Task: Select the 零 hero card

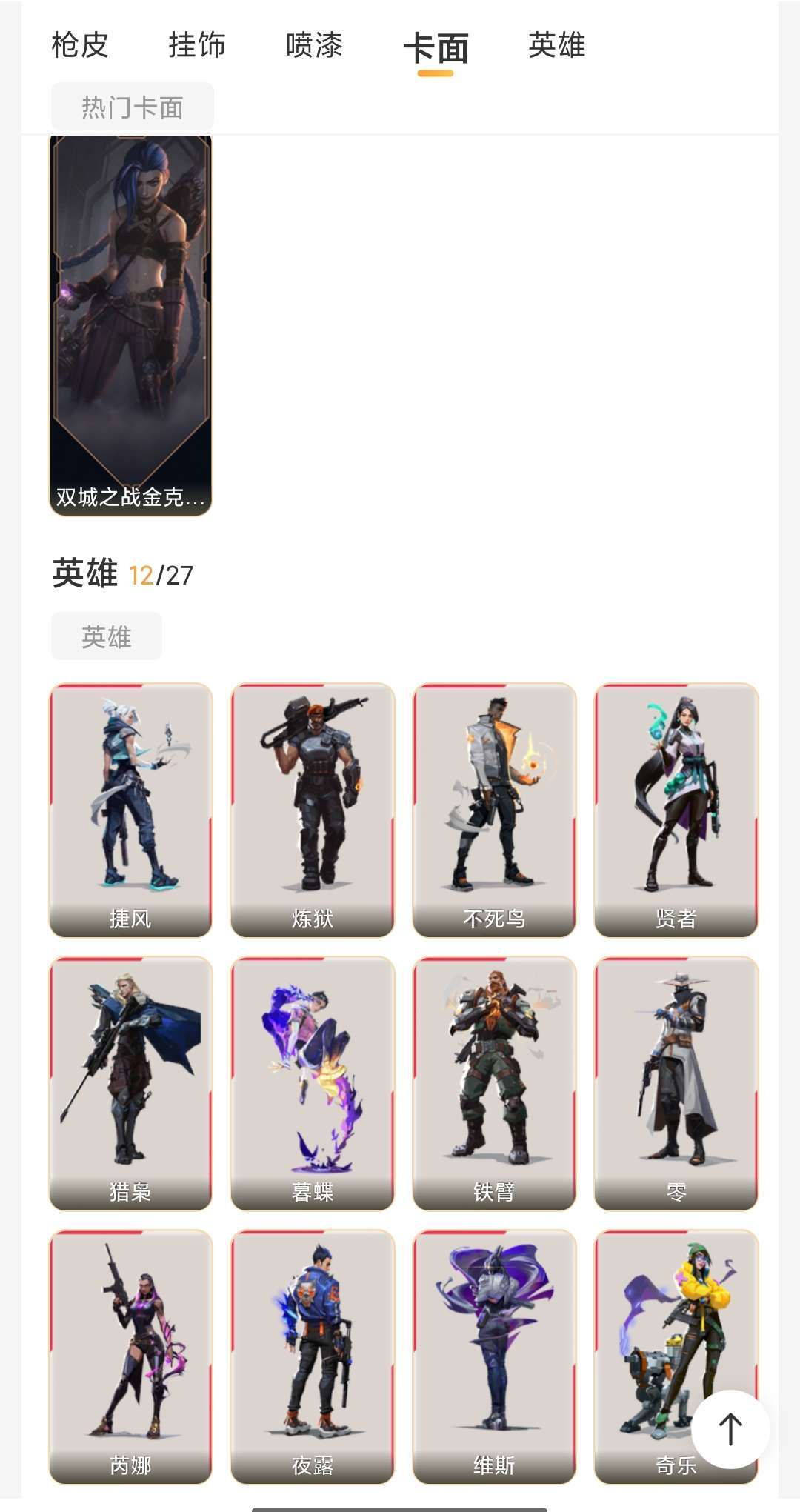Action: (x=676, y=1084)
